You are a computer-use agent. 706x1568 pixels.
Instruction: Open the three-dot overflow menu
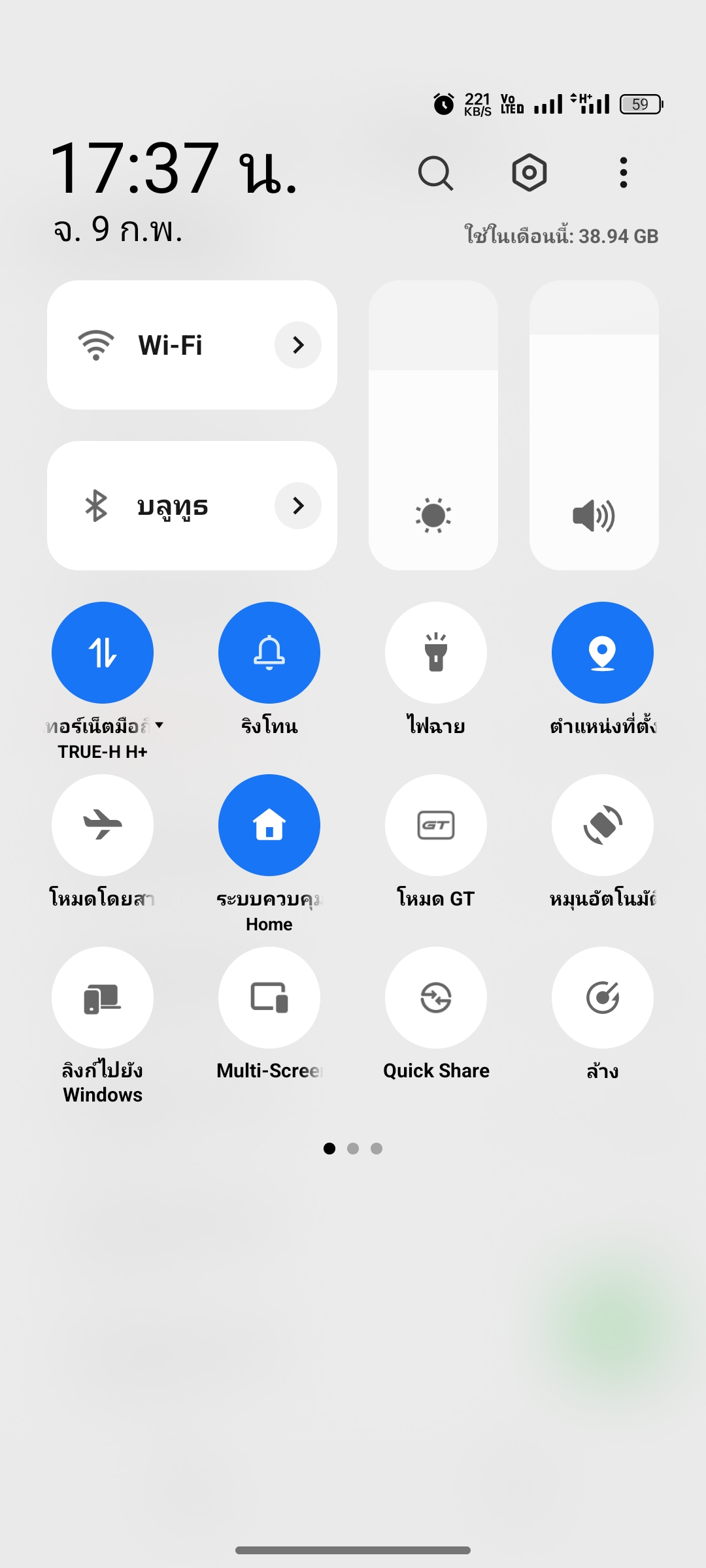623,173
